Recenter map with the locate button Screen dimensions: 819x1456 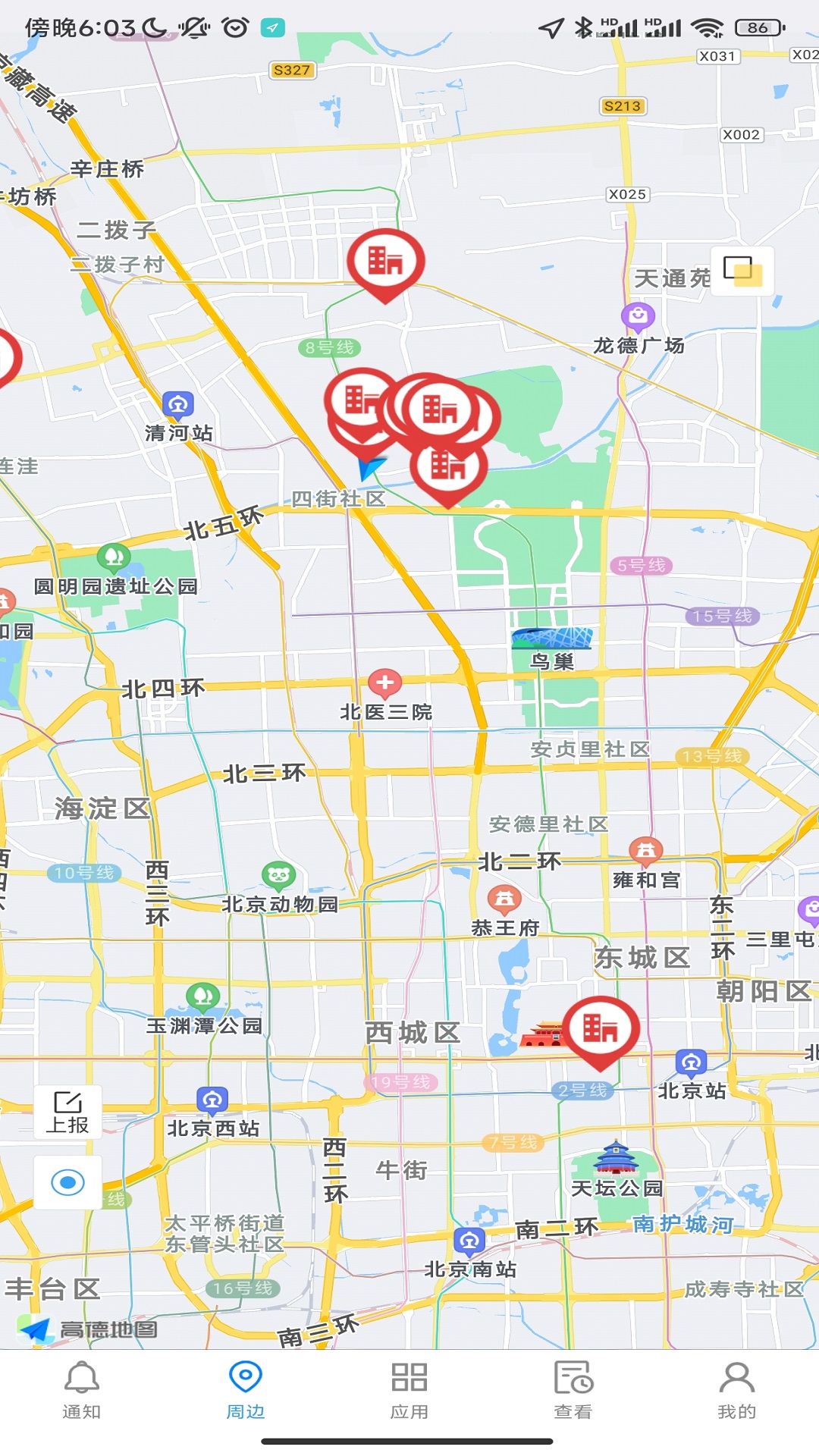[67, 1182]
